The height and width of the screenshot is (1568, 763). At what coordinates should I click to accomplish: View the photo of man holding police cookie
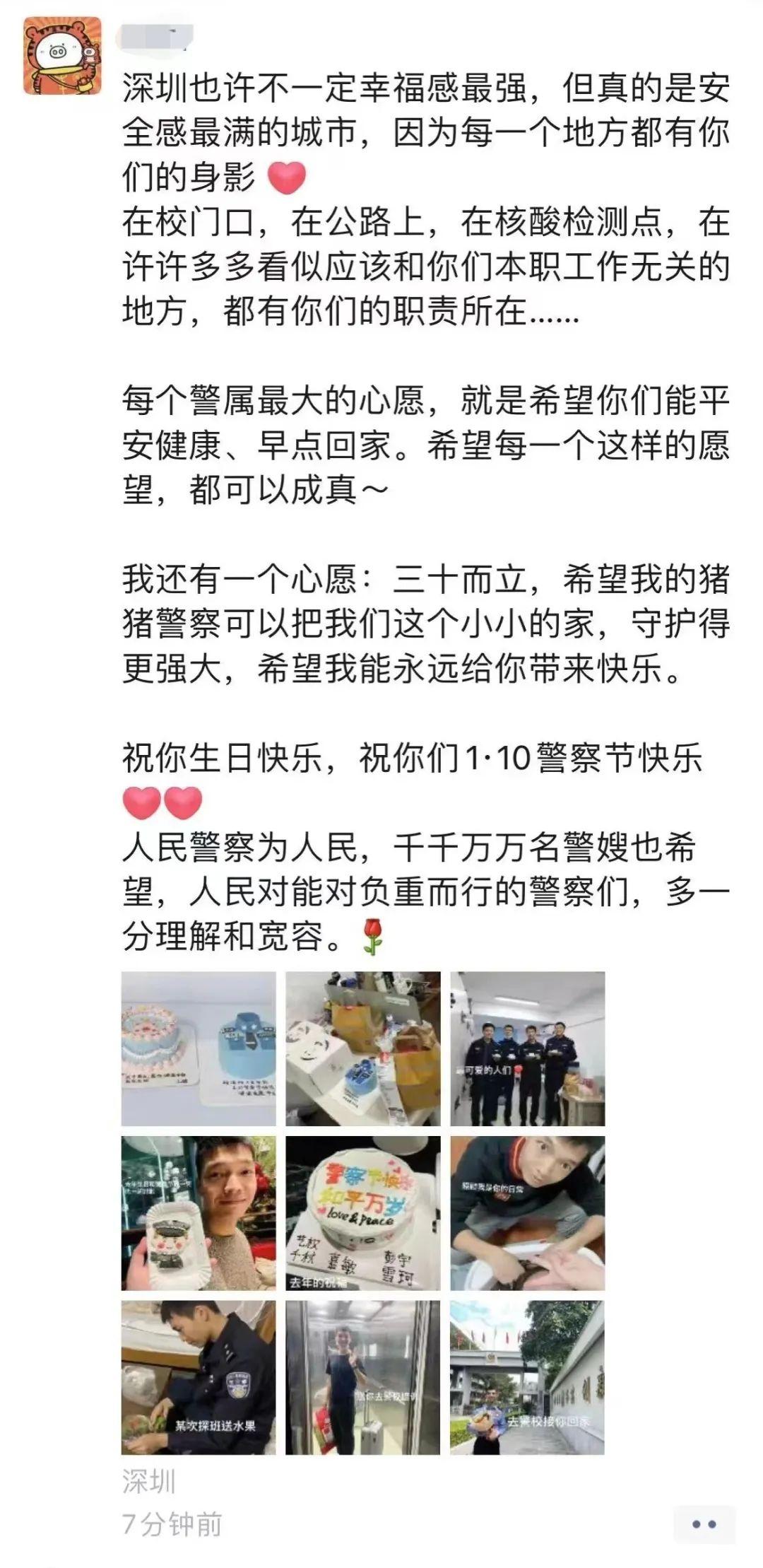pos(199,1213)
